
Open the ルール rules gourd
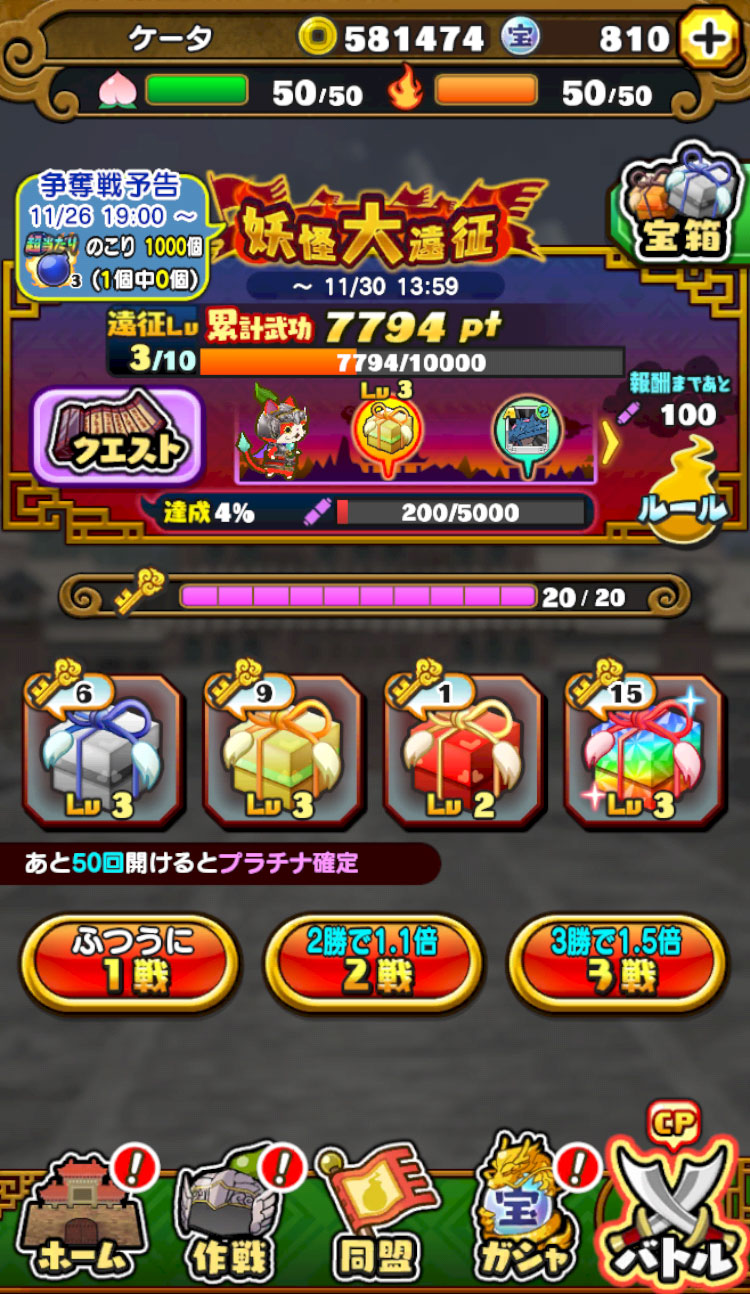682,500
